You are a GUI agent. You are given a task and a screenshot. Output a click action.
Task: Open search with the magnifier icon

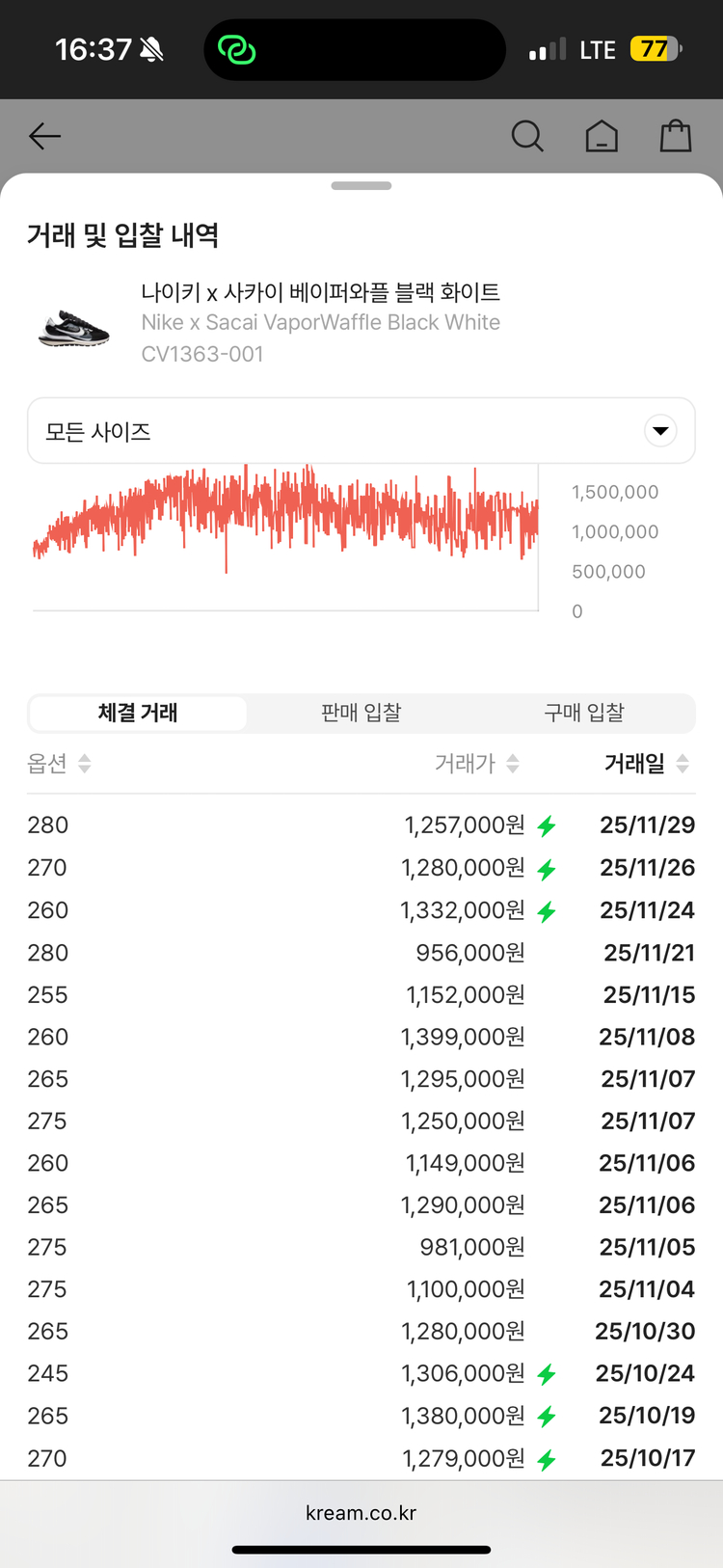tap(527, 136)
